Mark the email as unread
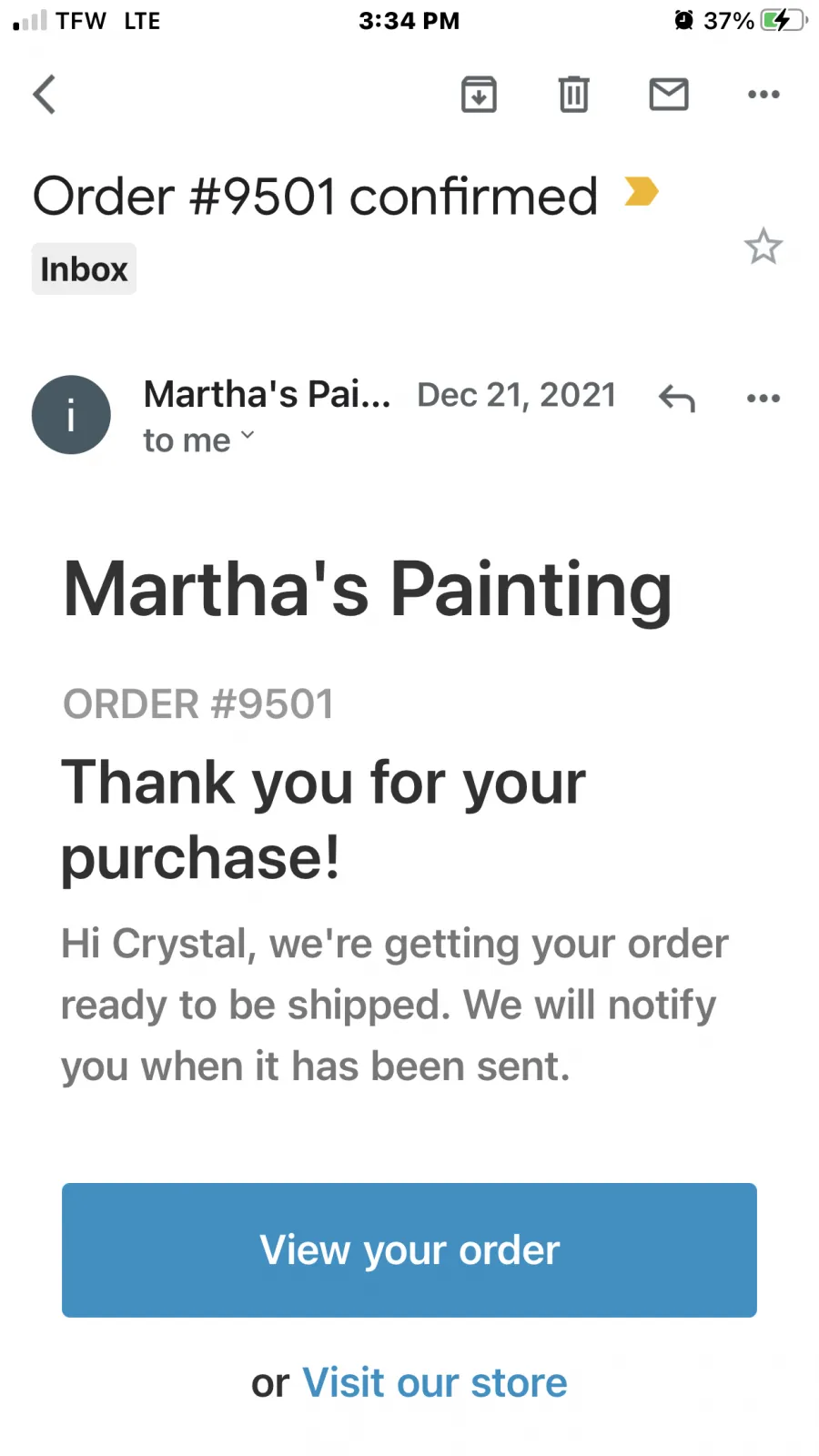 pos(669,94)
